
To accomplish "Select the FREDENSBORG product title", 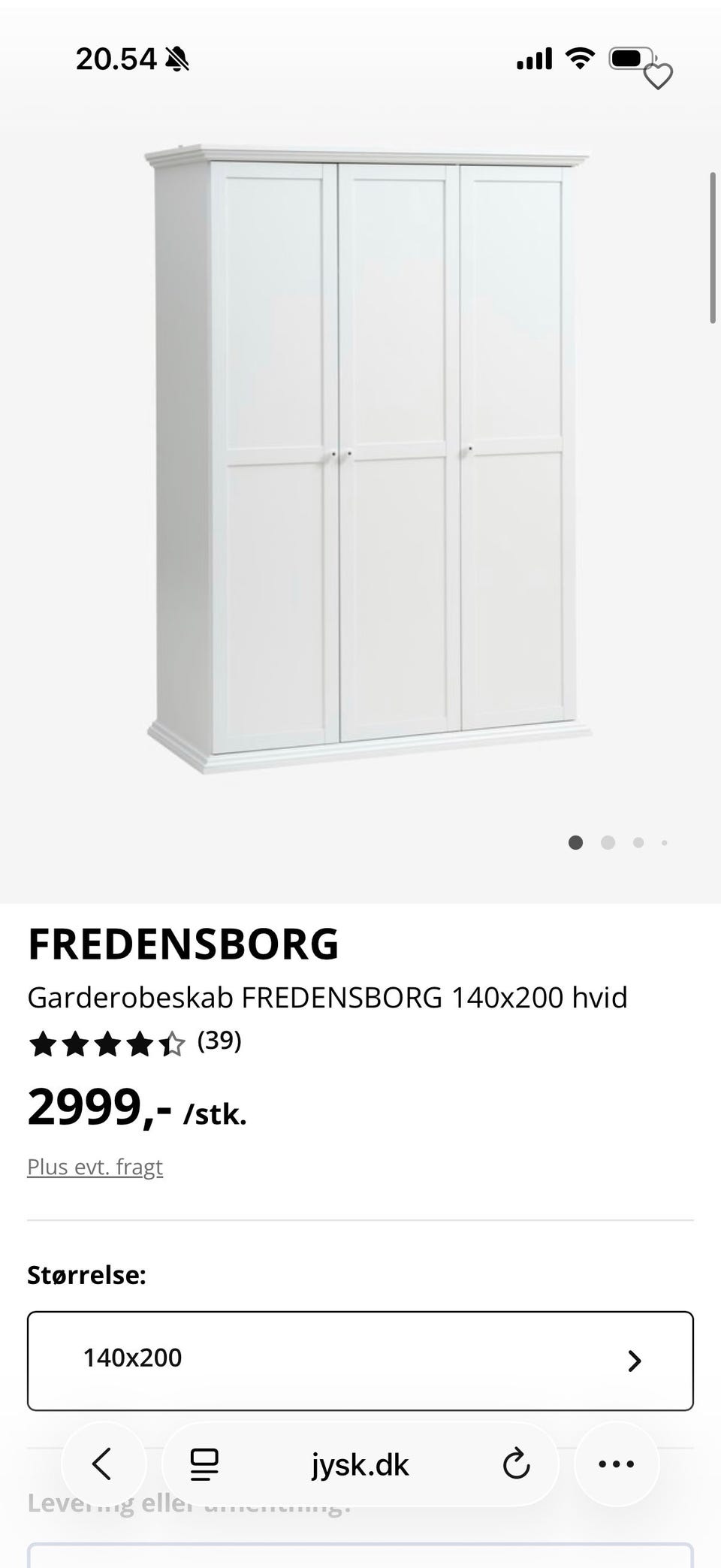I will [183, 945].
